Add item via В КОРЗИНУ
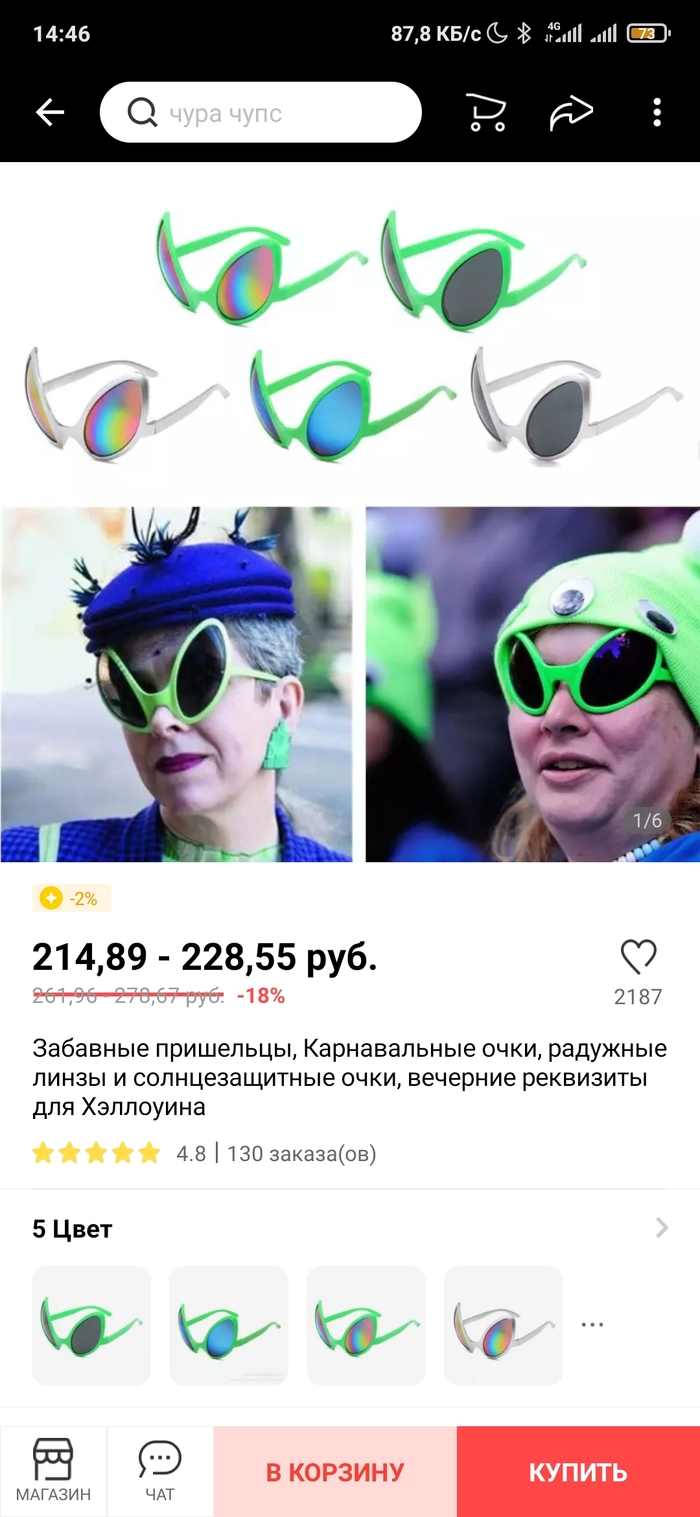700x1517 pixels. (x=335, y=1472)
